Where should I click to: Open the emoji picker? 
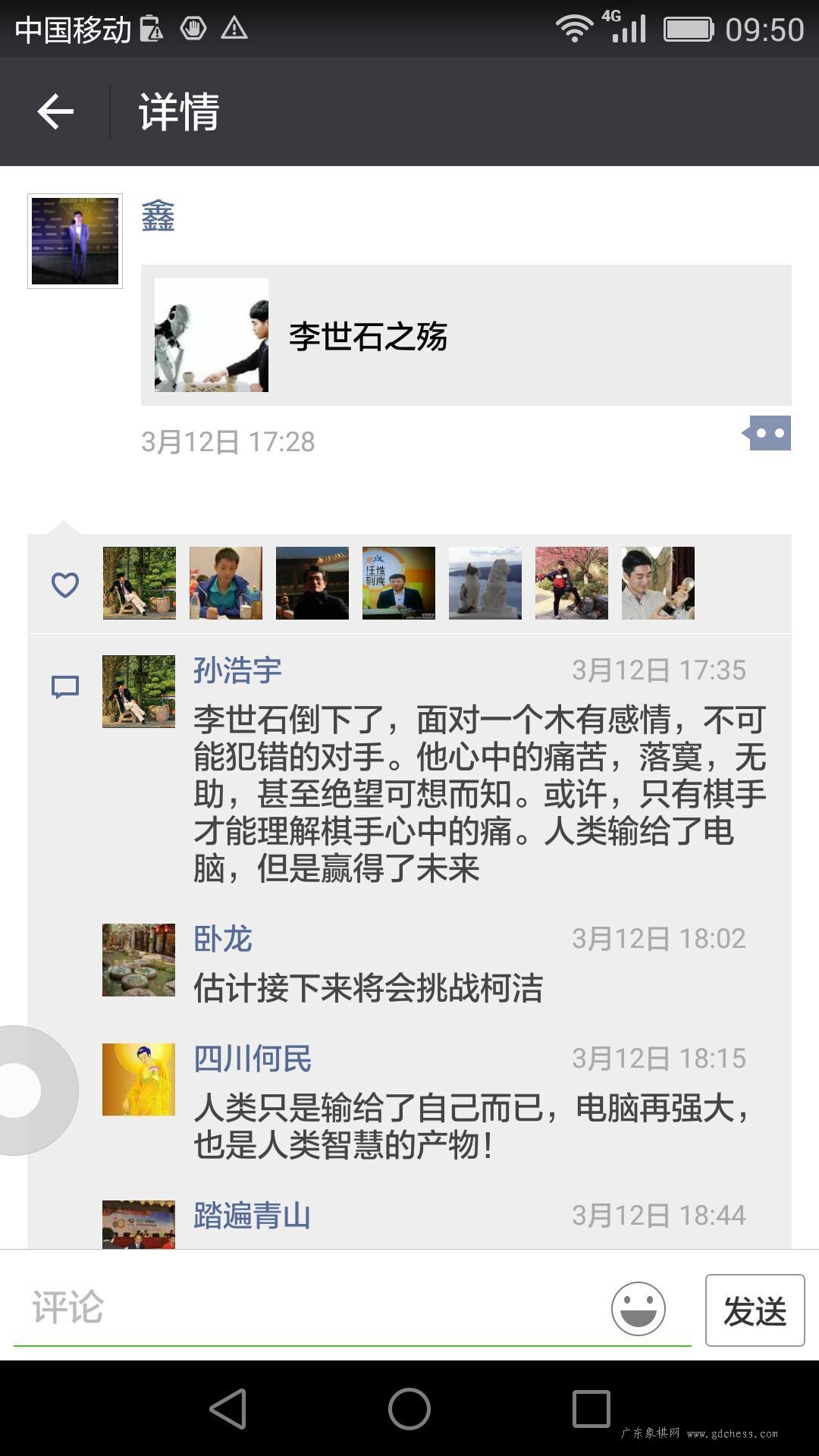[x=639, y=1308]
